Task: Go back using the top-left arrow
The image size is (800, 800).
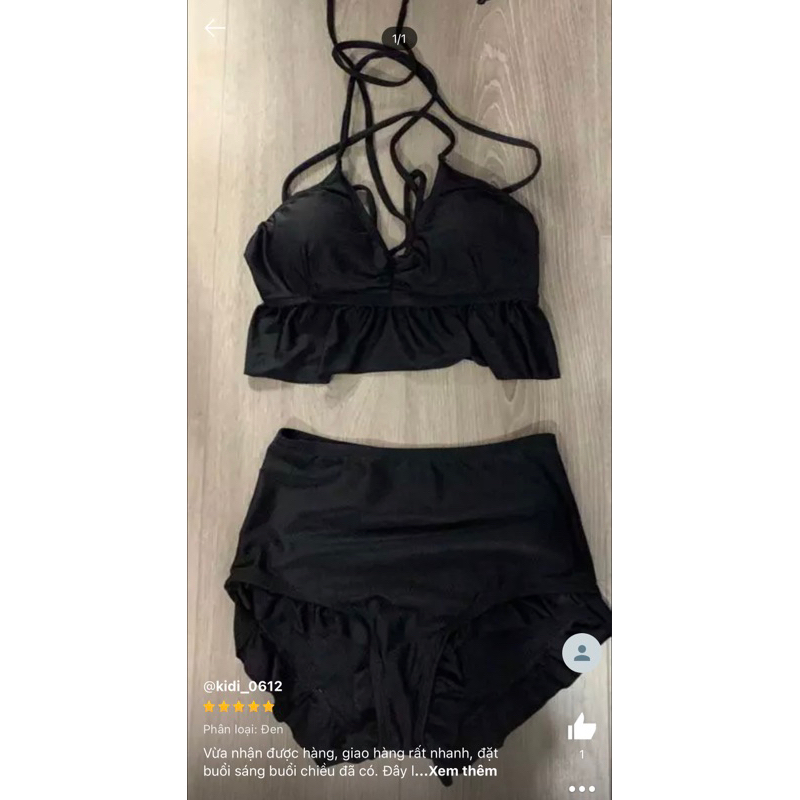Action: [215, 29]
